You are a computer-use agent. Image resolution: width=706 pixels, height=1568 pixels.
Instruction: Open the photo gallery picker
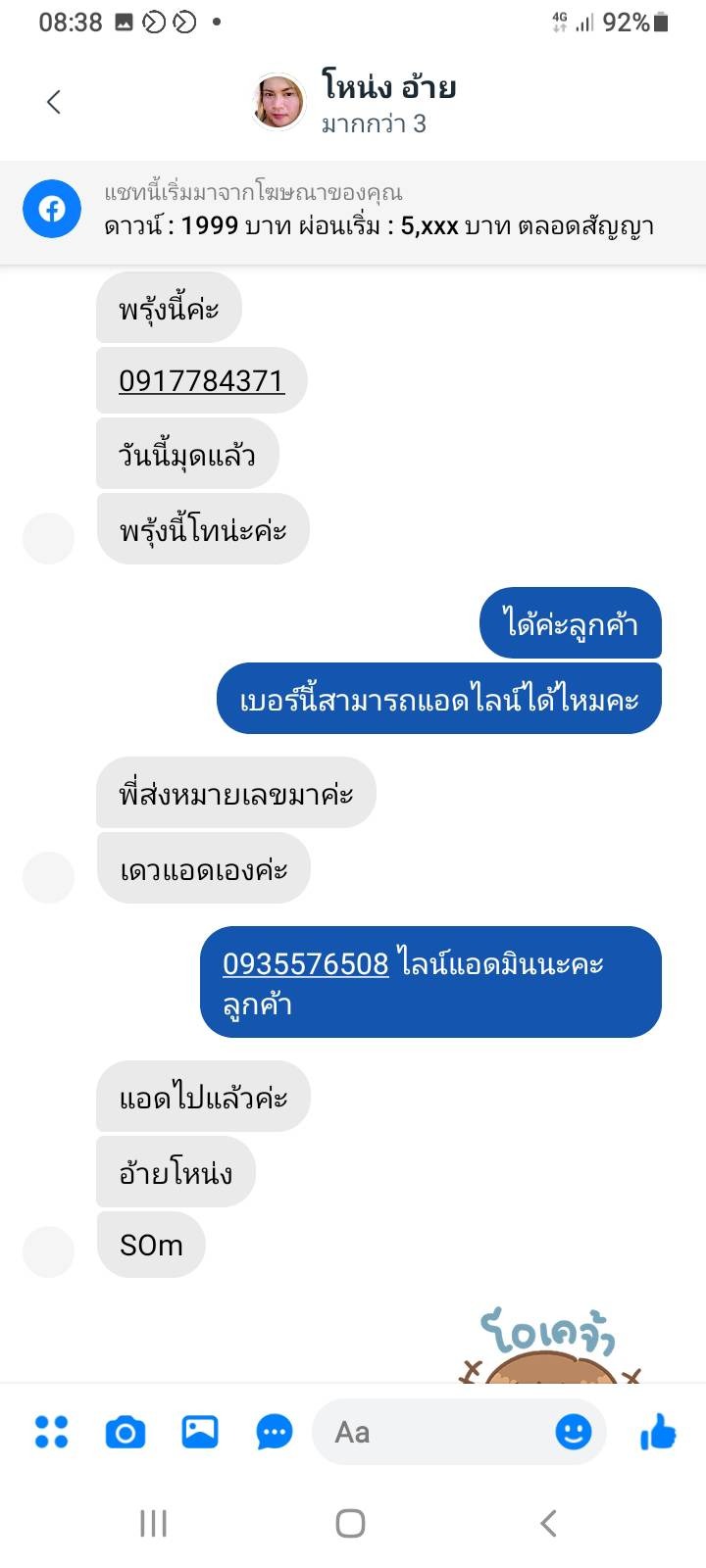click(x=200, y=1432)
